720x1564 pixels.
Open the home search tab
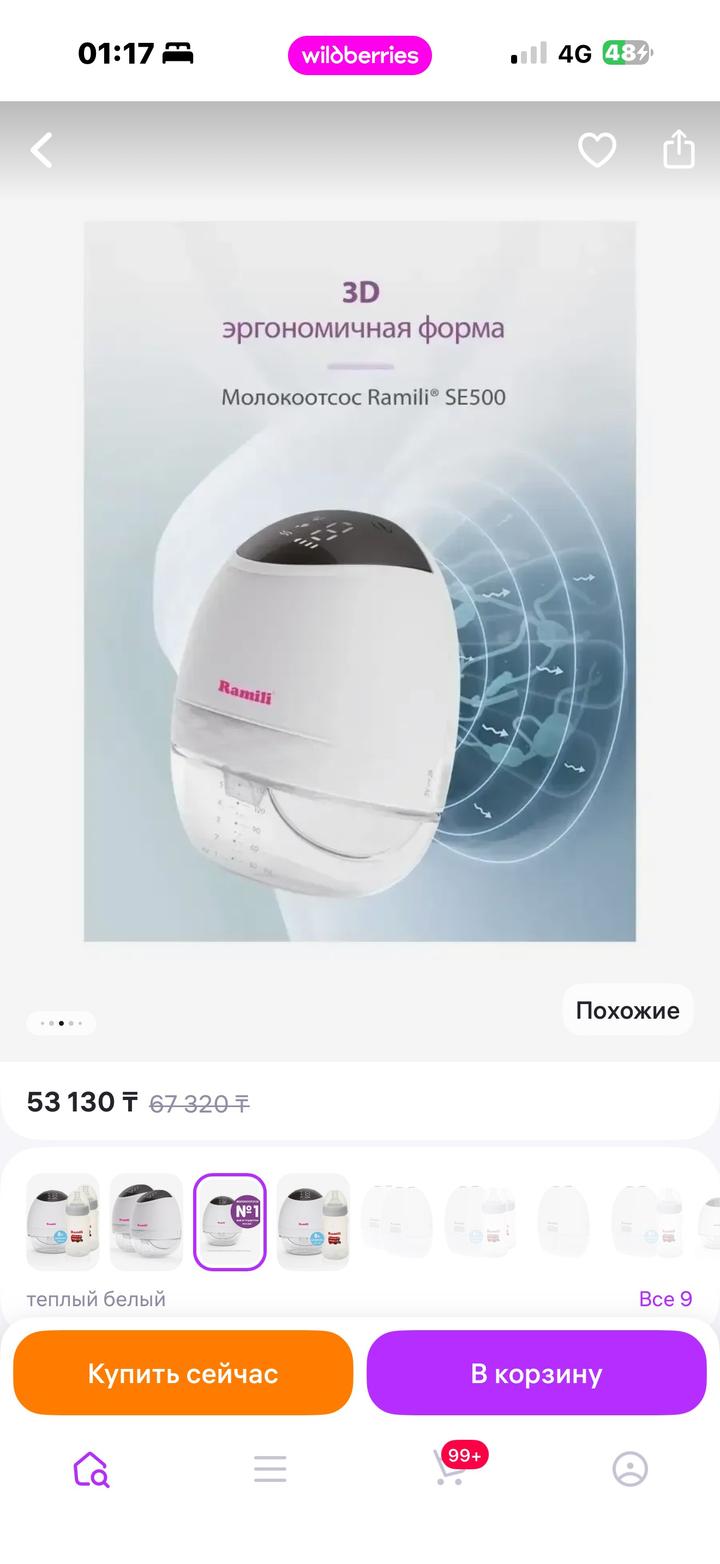[x=91, y=1469]
